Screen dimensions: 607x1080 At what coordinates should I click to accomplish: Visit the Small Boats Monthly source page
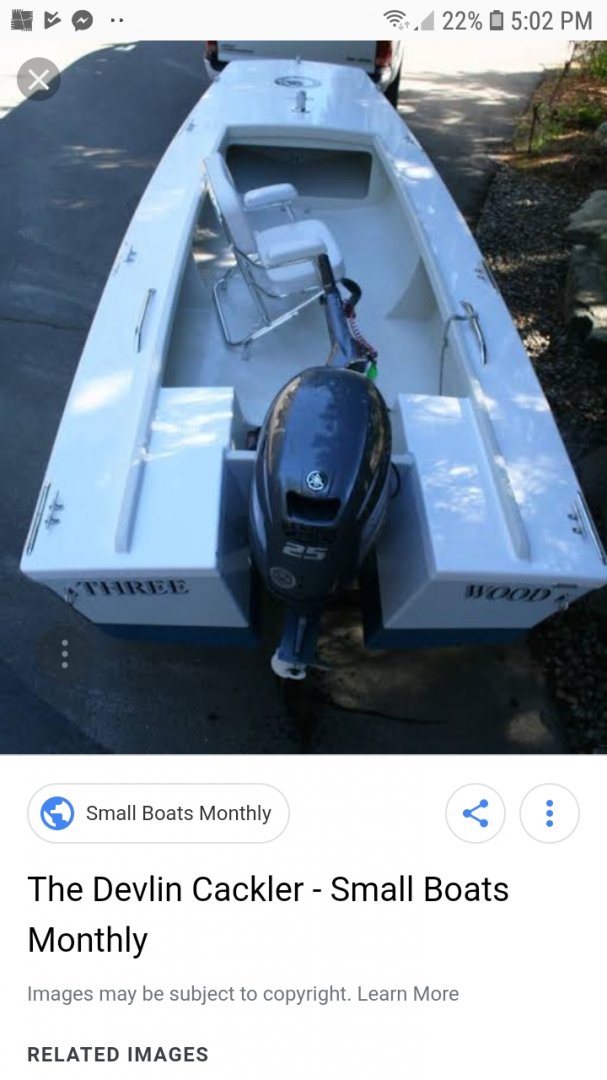click(158, 813)
